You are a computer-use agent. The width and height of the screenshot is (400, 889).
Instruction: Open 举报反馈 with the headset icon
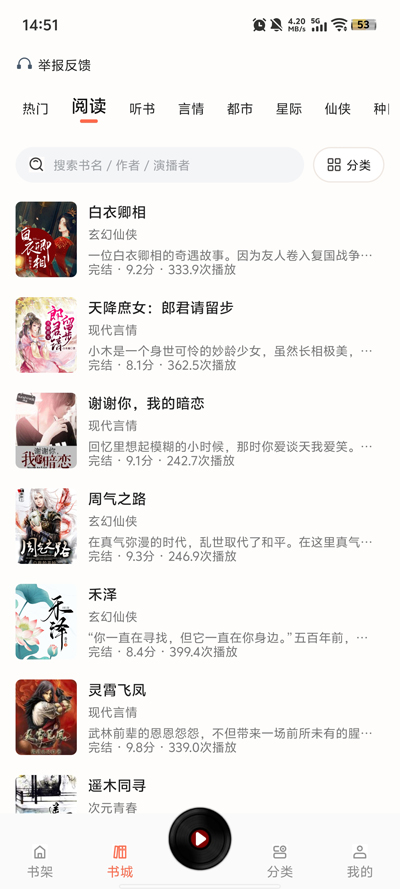click(53, 65)
